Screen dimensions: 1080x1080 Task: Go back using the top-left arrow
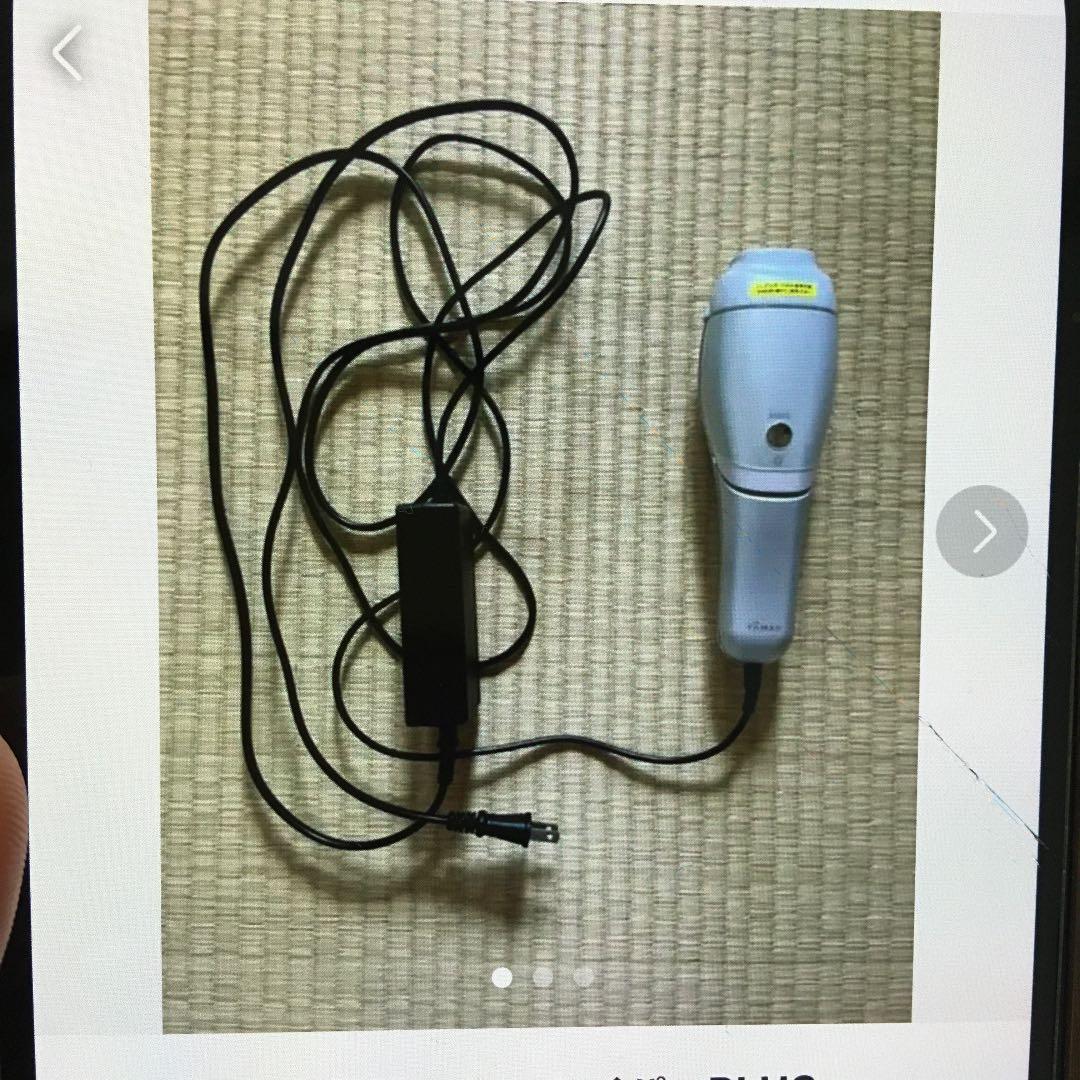[67, 53]
